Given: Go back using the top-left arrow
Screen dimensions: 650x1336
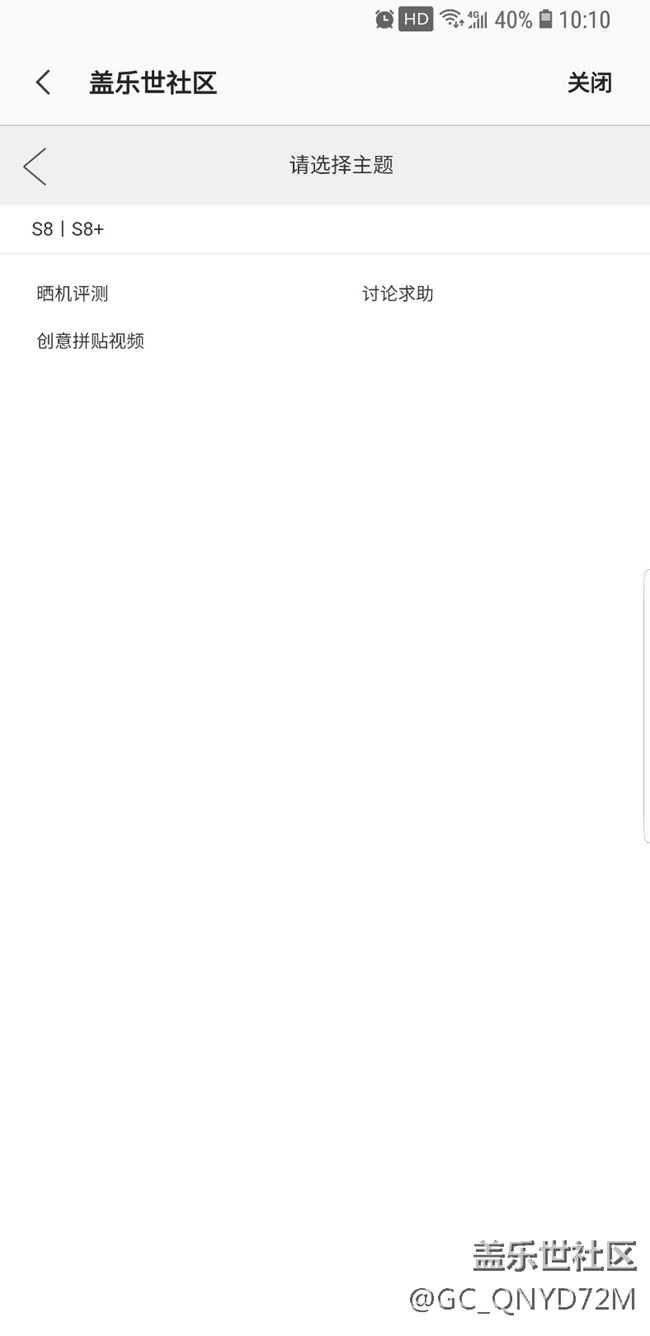Looking at the screenshot, I should click(43, 82).
